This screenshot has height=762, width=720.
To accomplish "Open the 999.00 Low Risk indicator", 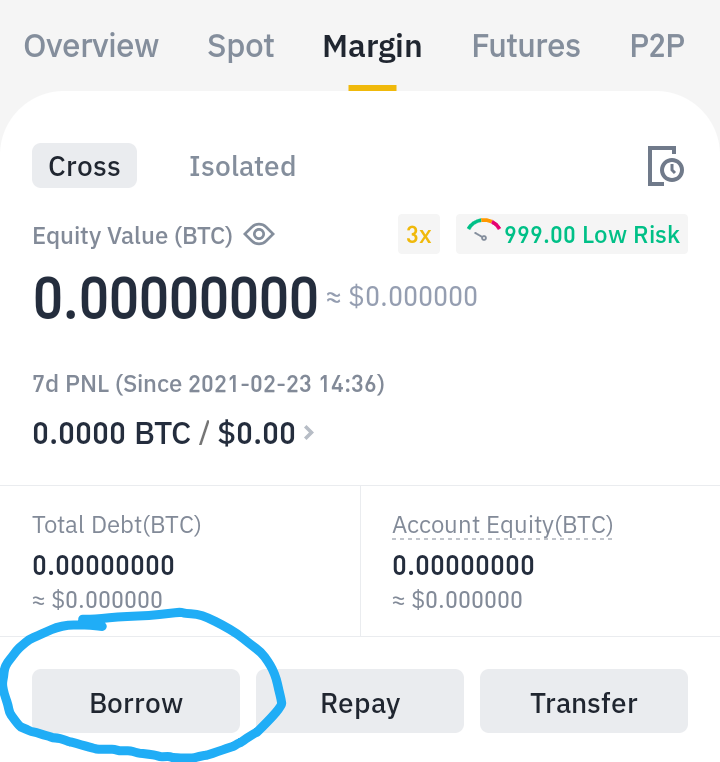I will [x=572, y=234].
